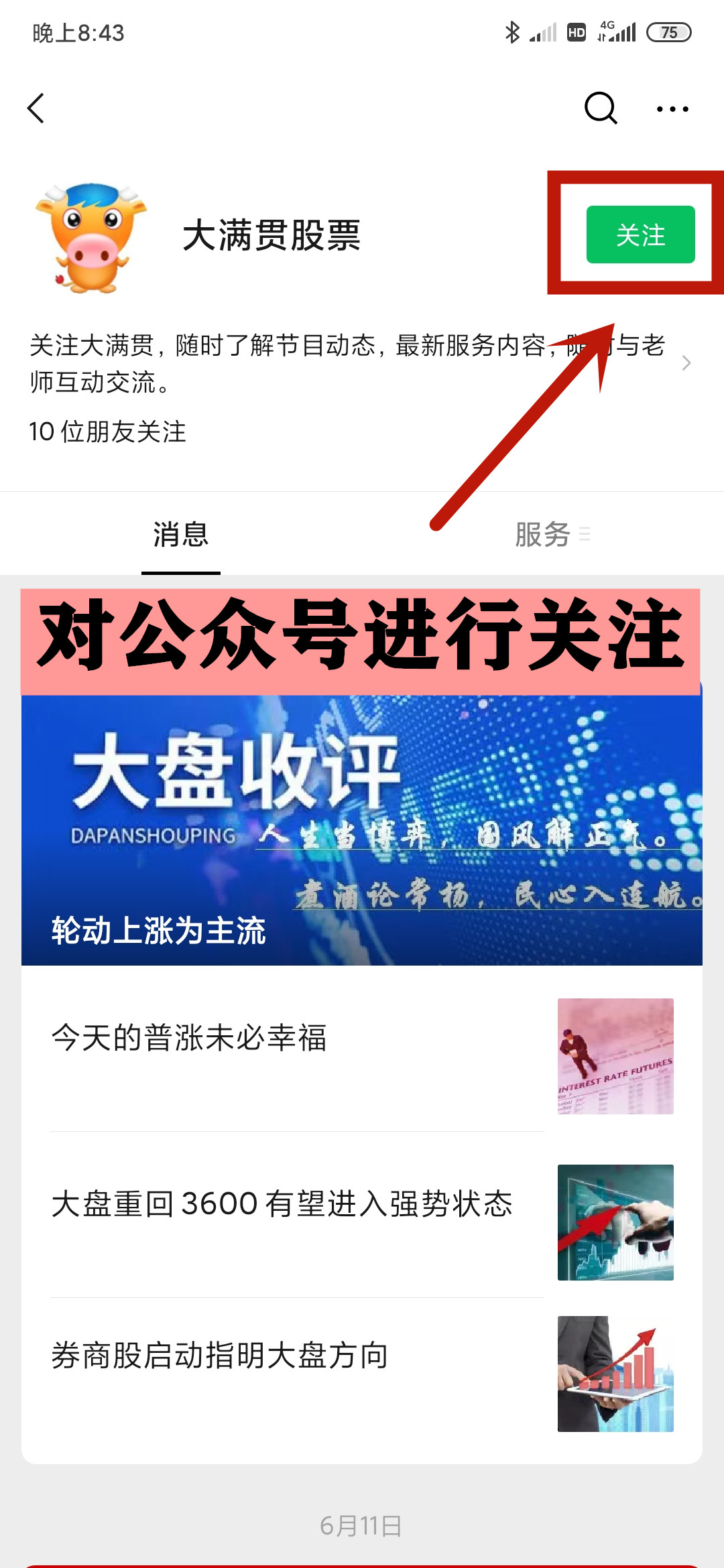724x1568 pixels.
Task: Follow the 大满贯股票 account
Action: click(640, 235)
